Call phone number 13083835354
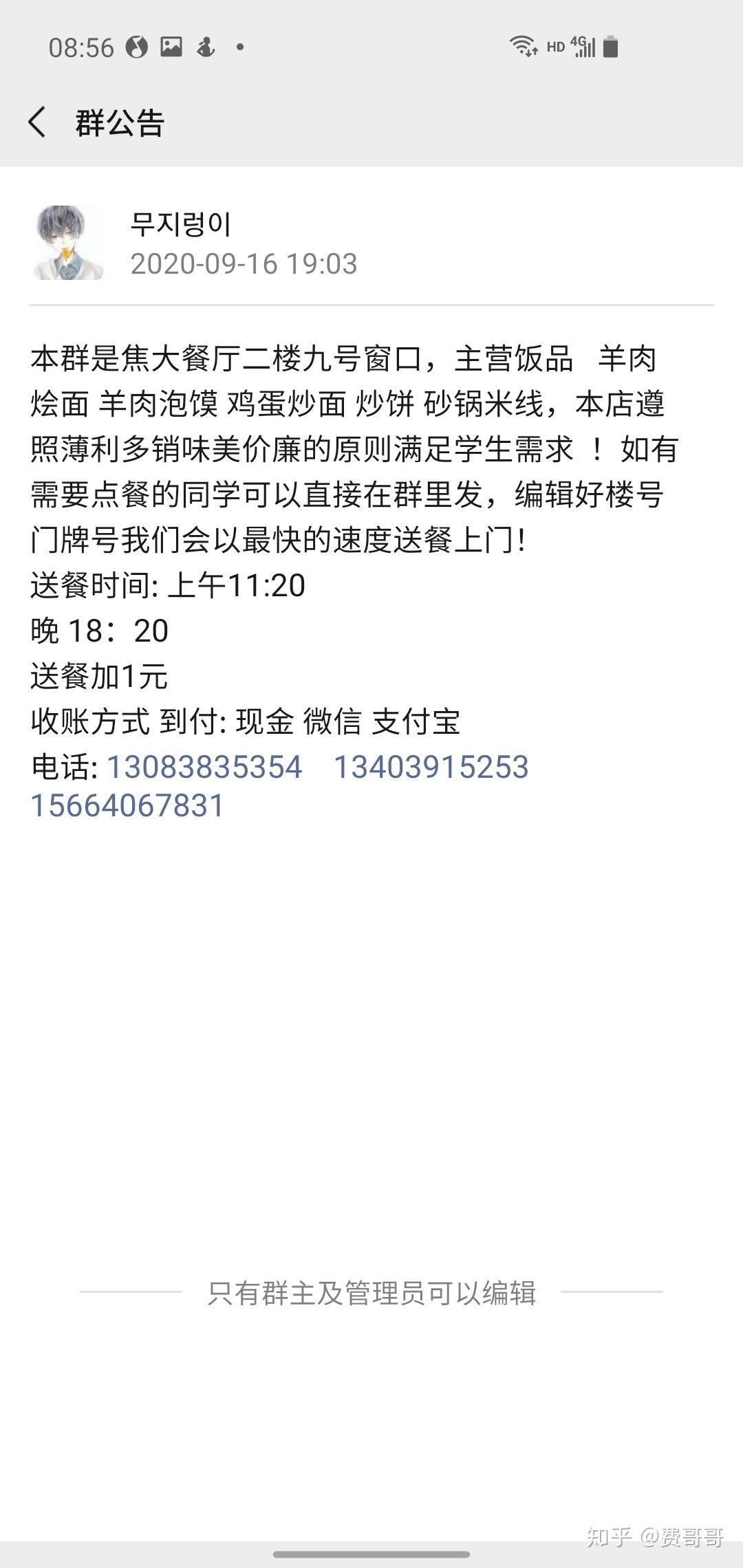The image size is (743, 1568). 204,767
